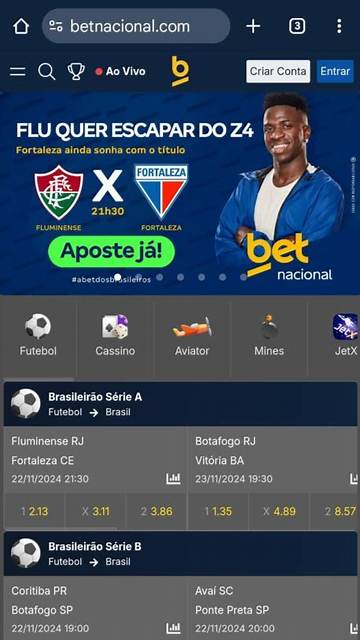Open the browser home page
Screen dimensions: 360x640
click(x=21, y=27)
